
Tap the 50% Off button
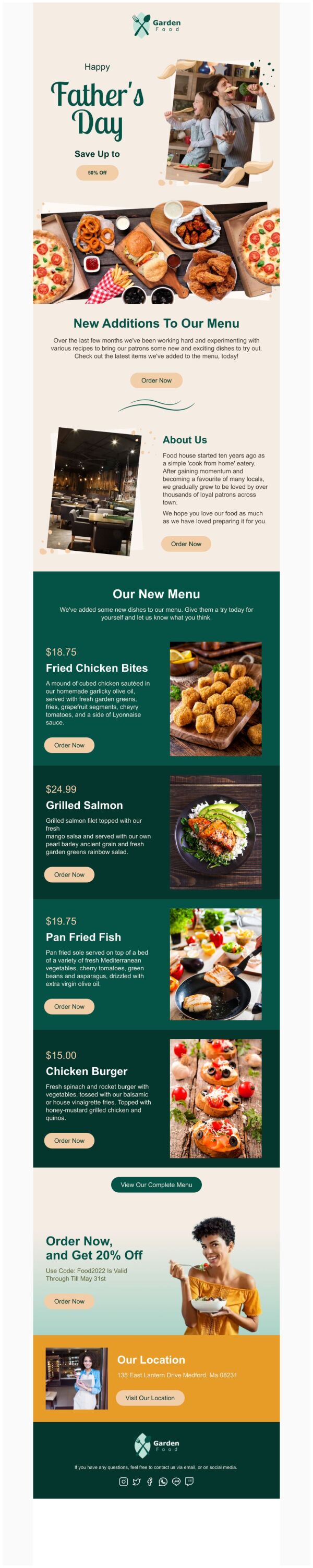[97, 173]
